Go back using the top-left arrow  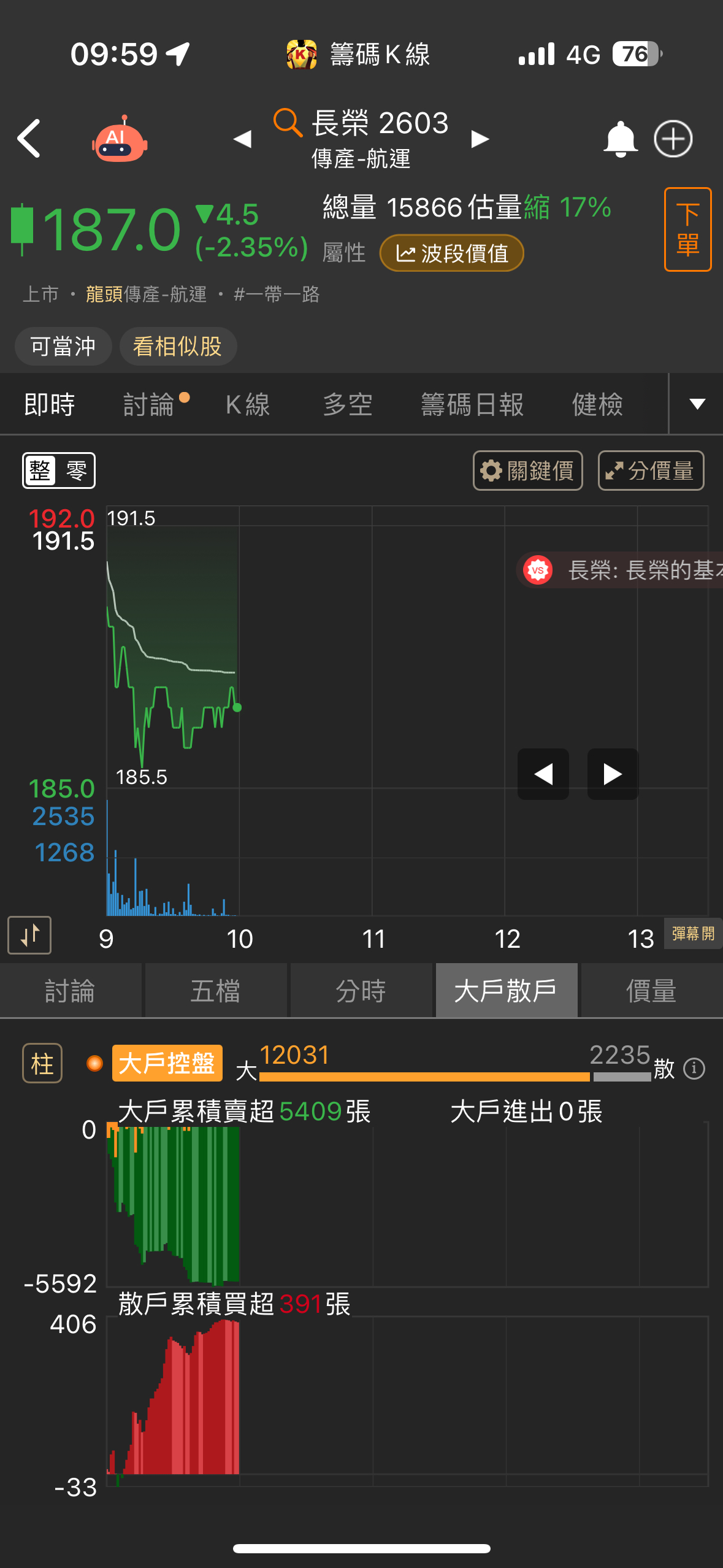point(29,139)
